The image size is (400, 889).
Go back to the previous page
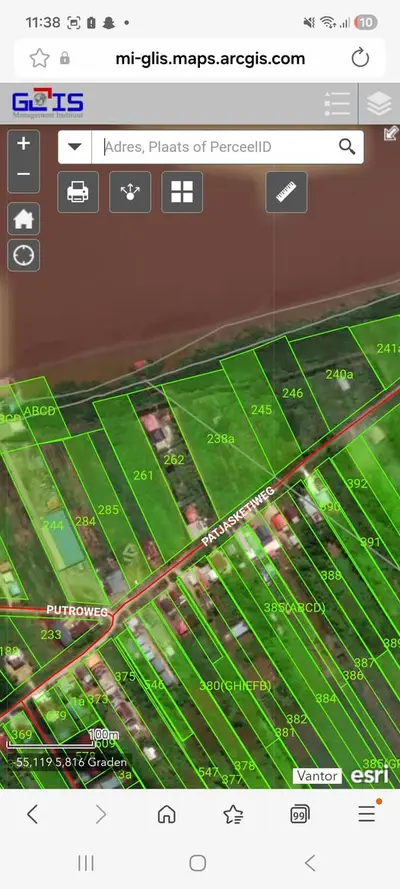(32, 815)
